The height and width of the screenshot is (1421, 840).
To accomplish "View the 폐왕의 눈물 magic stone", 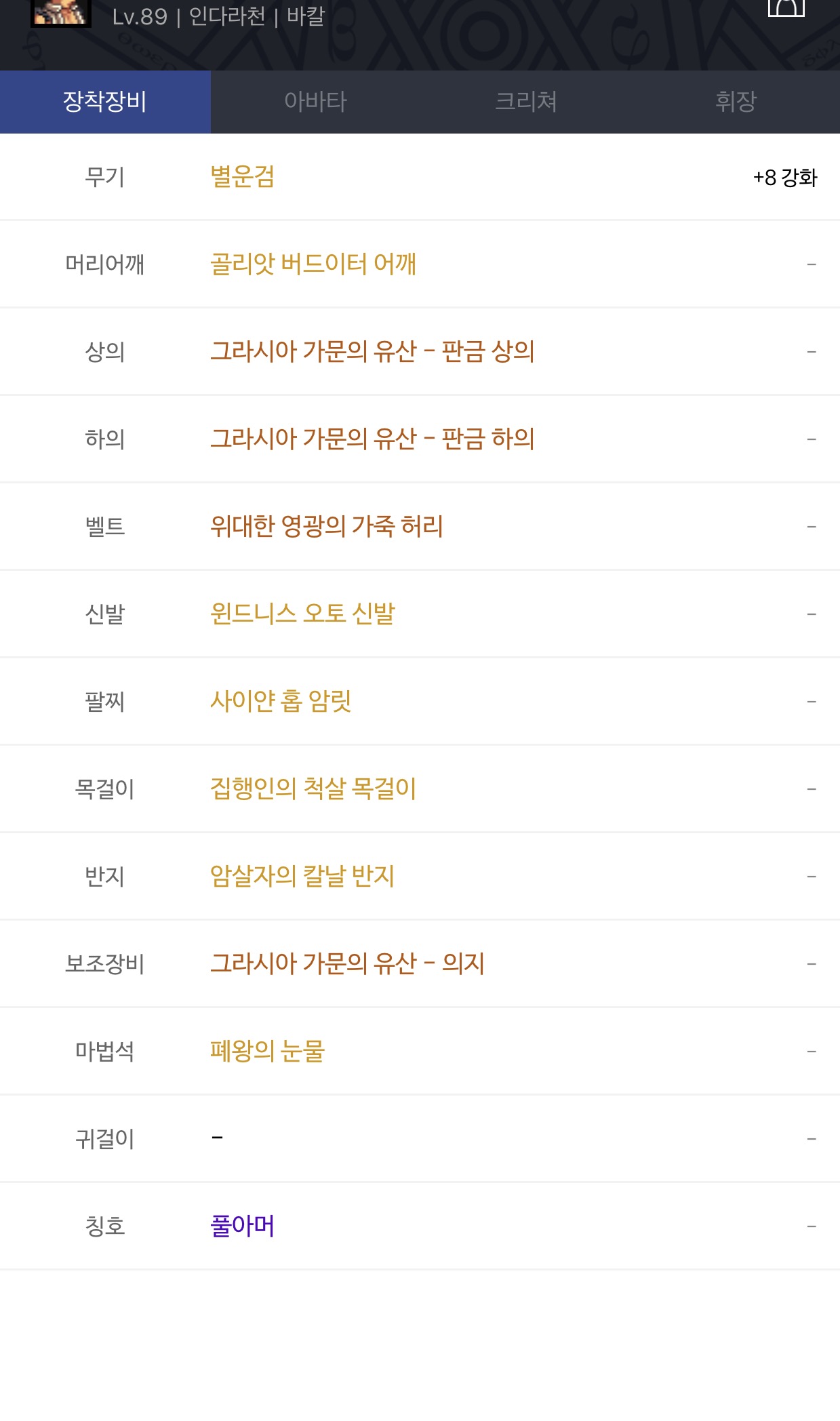I will tap(267, 1051).
